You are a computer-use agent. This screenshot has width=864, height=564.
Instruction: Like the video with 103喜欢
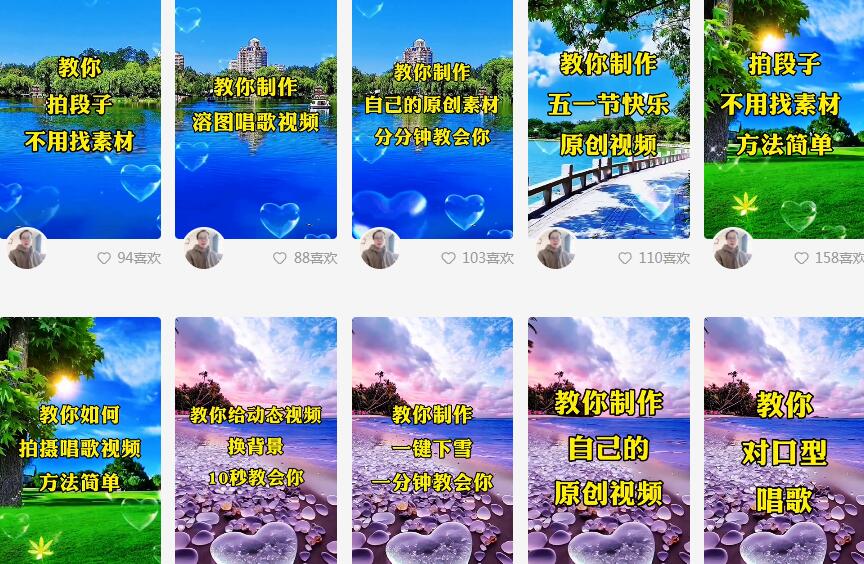click(449, 258)
